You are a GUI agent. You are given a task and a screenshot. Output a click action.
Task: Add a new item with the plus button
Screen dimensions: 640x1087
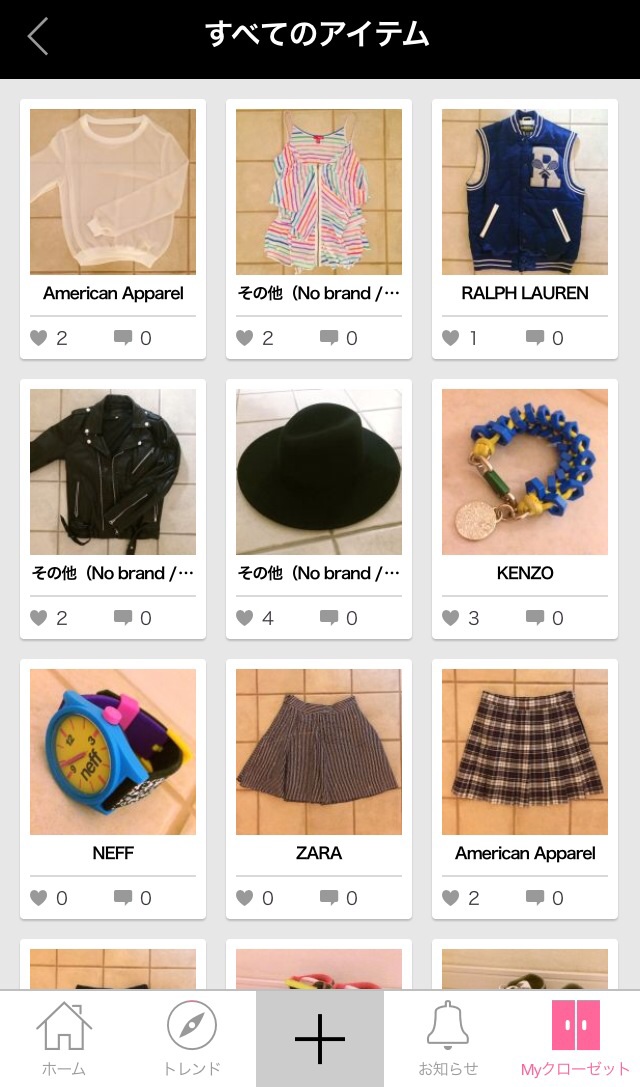tap(320, 1038)
